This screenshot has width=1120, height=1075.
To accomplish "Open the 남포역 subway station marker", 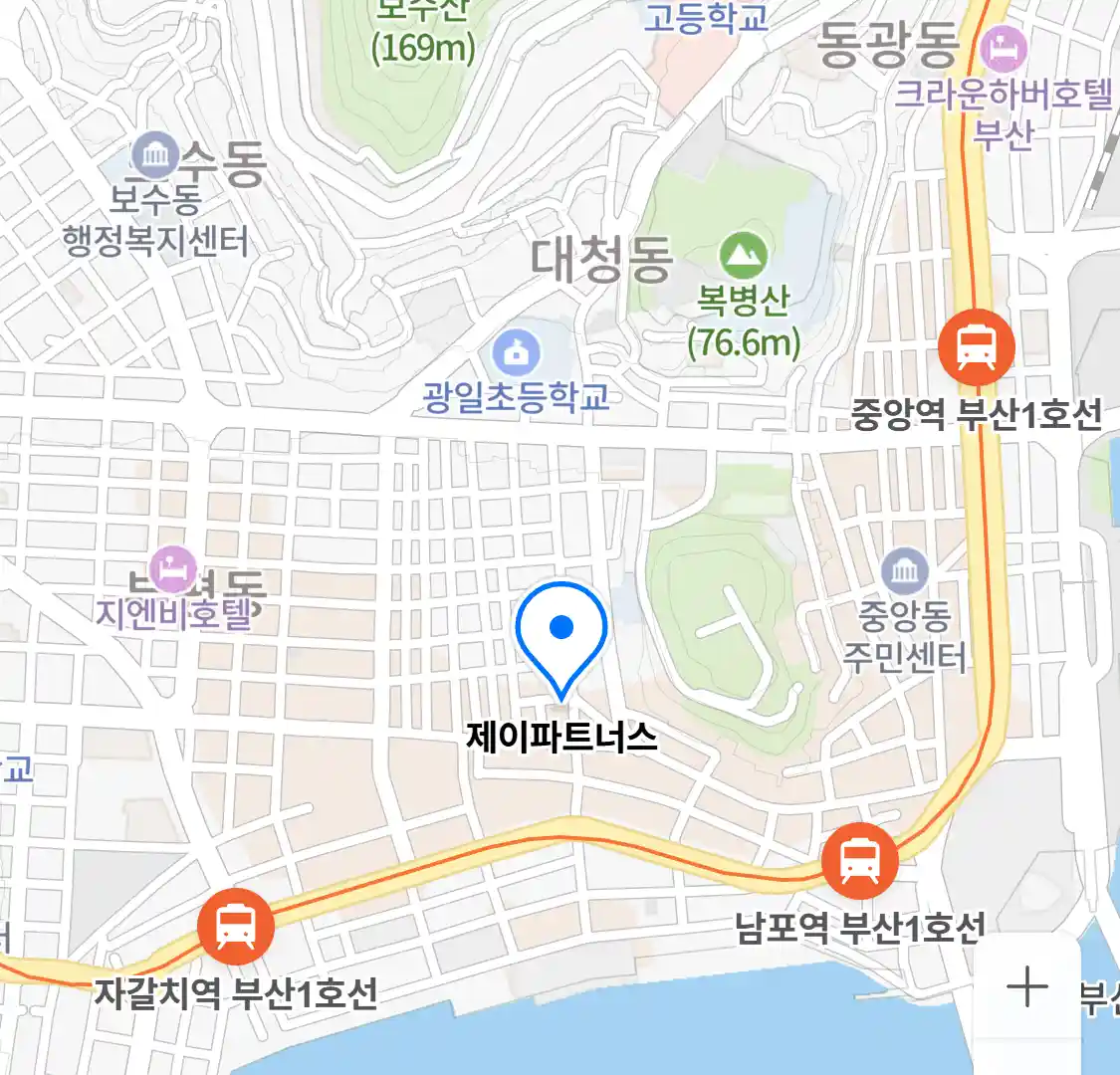I will click(859, 861).
